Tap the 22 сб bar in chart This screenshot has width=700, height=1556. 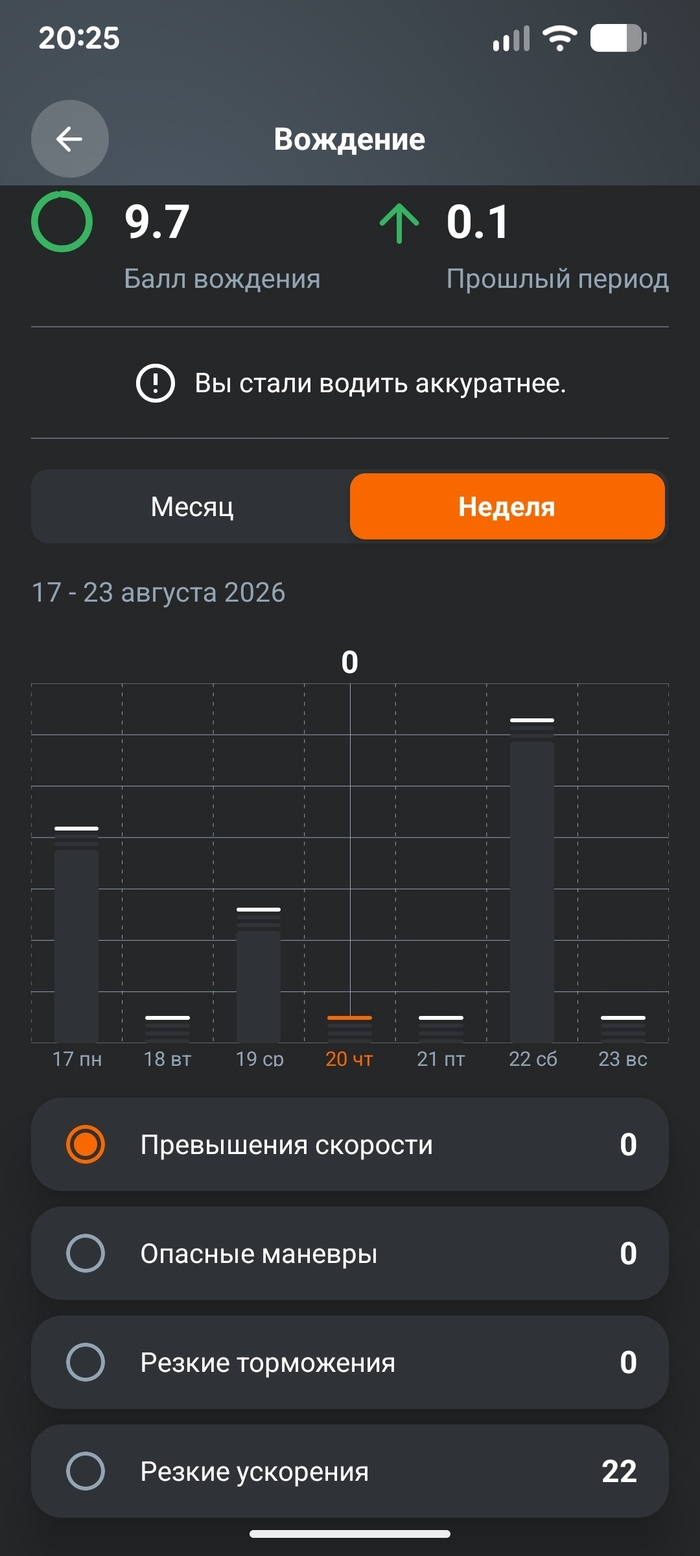click(x=532, y=881)
